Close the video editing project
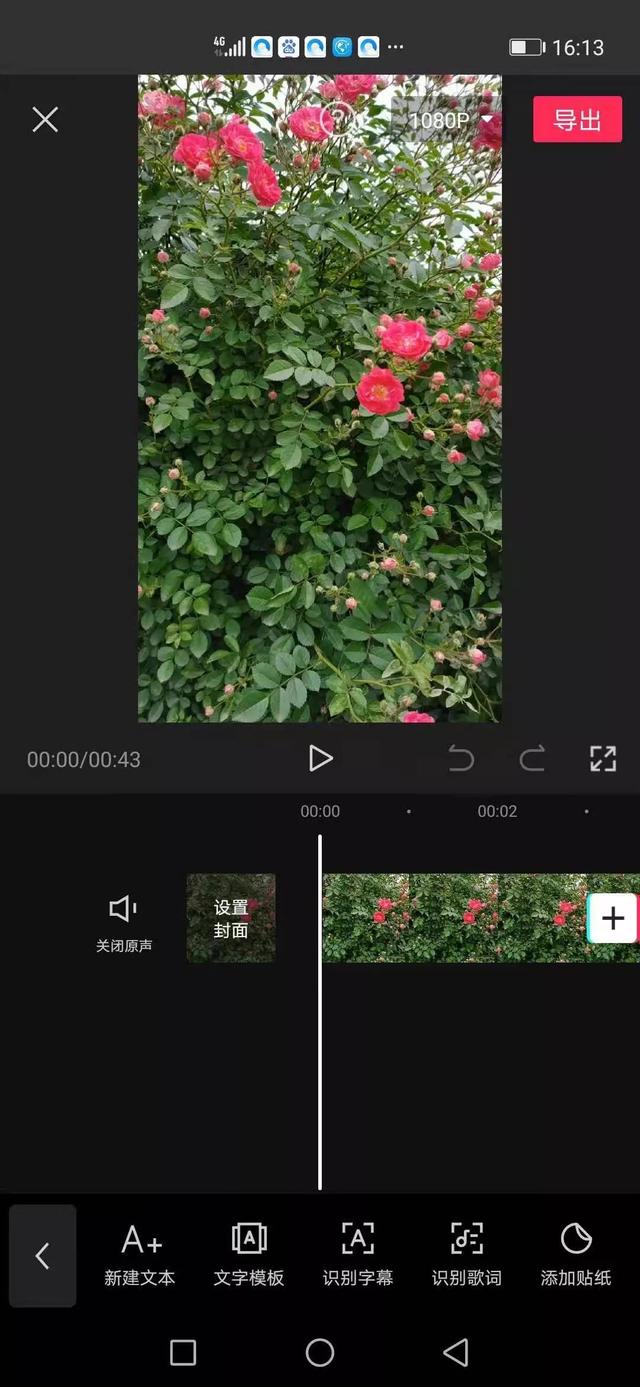 pyautogui.click(x=45, y=120)
